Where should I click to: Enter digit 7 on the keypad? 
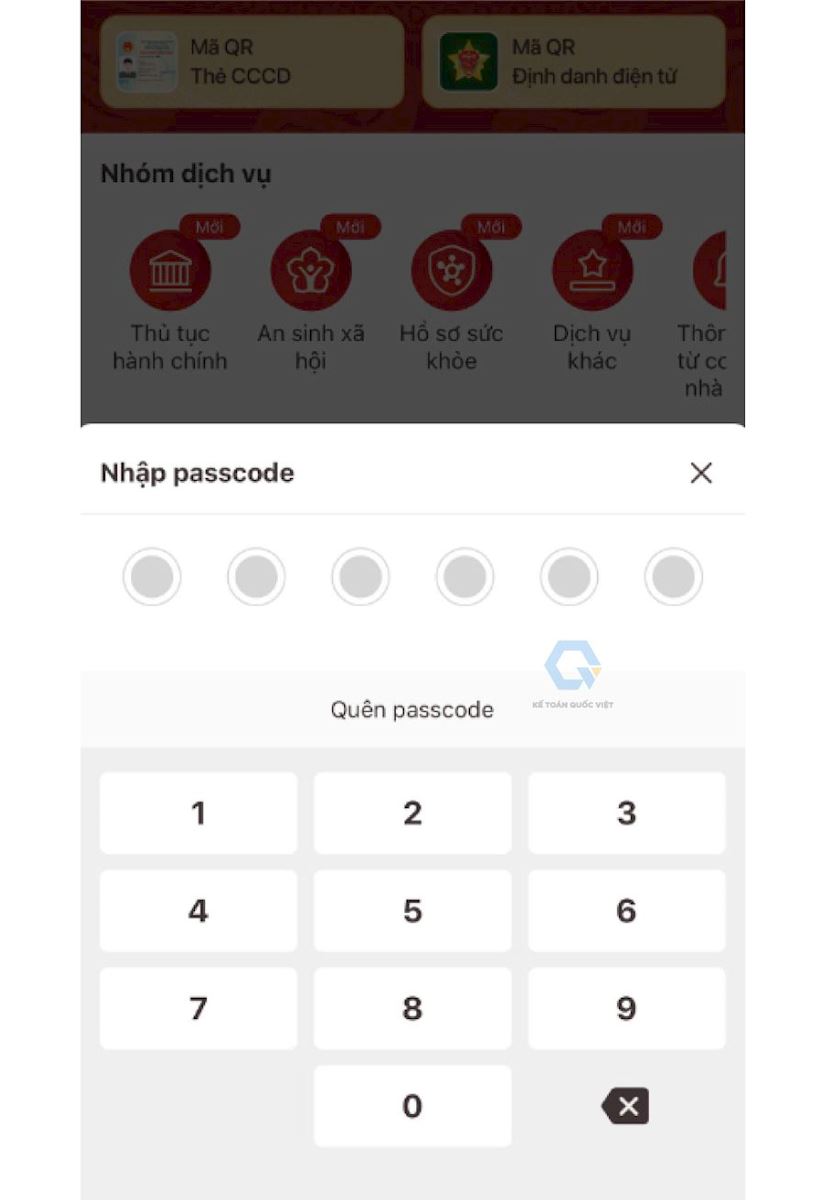tap(198, 1008)
